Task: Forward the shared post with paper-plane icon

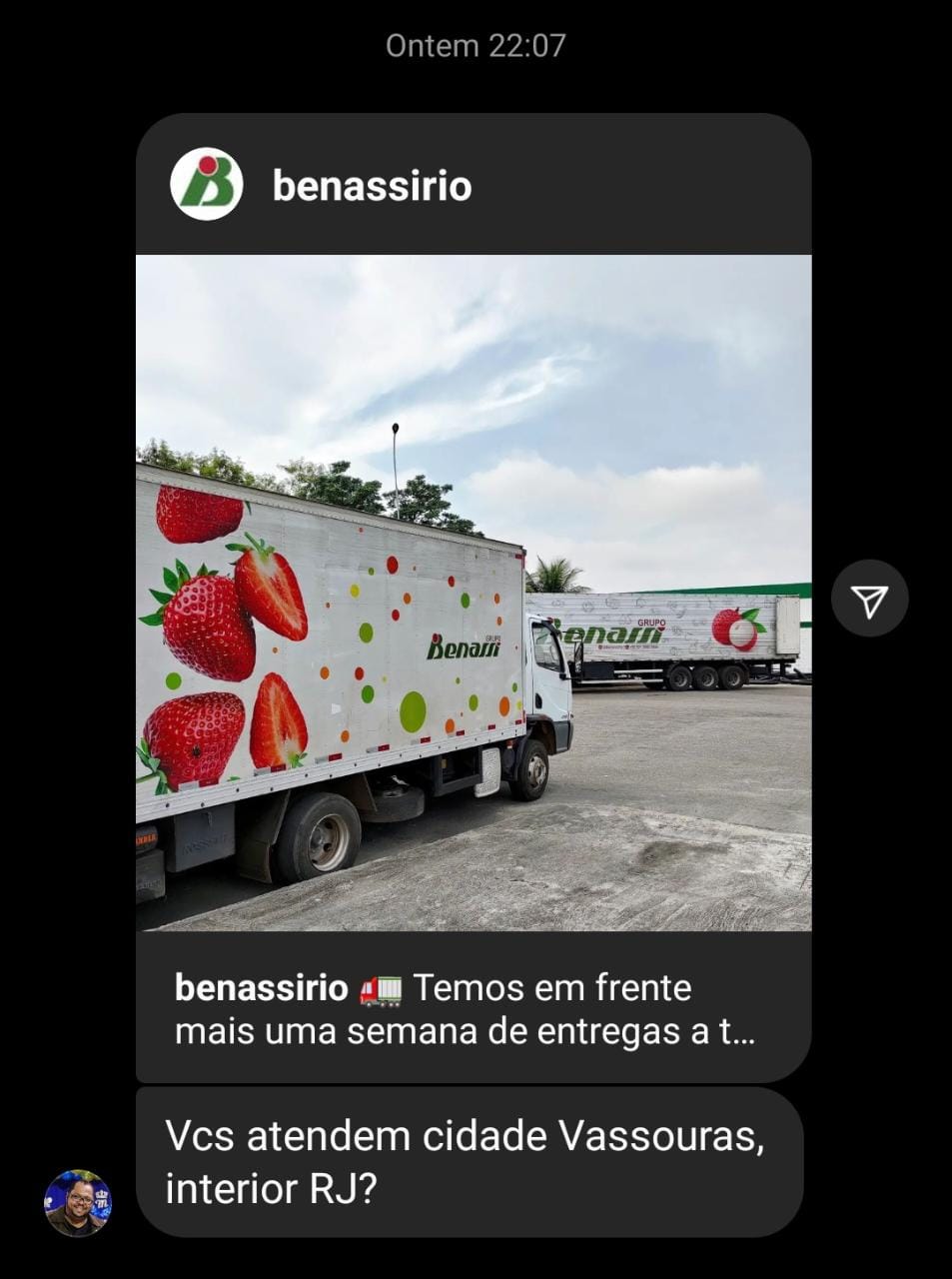Action: coord(869,599)
